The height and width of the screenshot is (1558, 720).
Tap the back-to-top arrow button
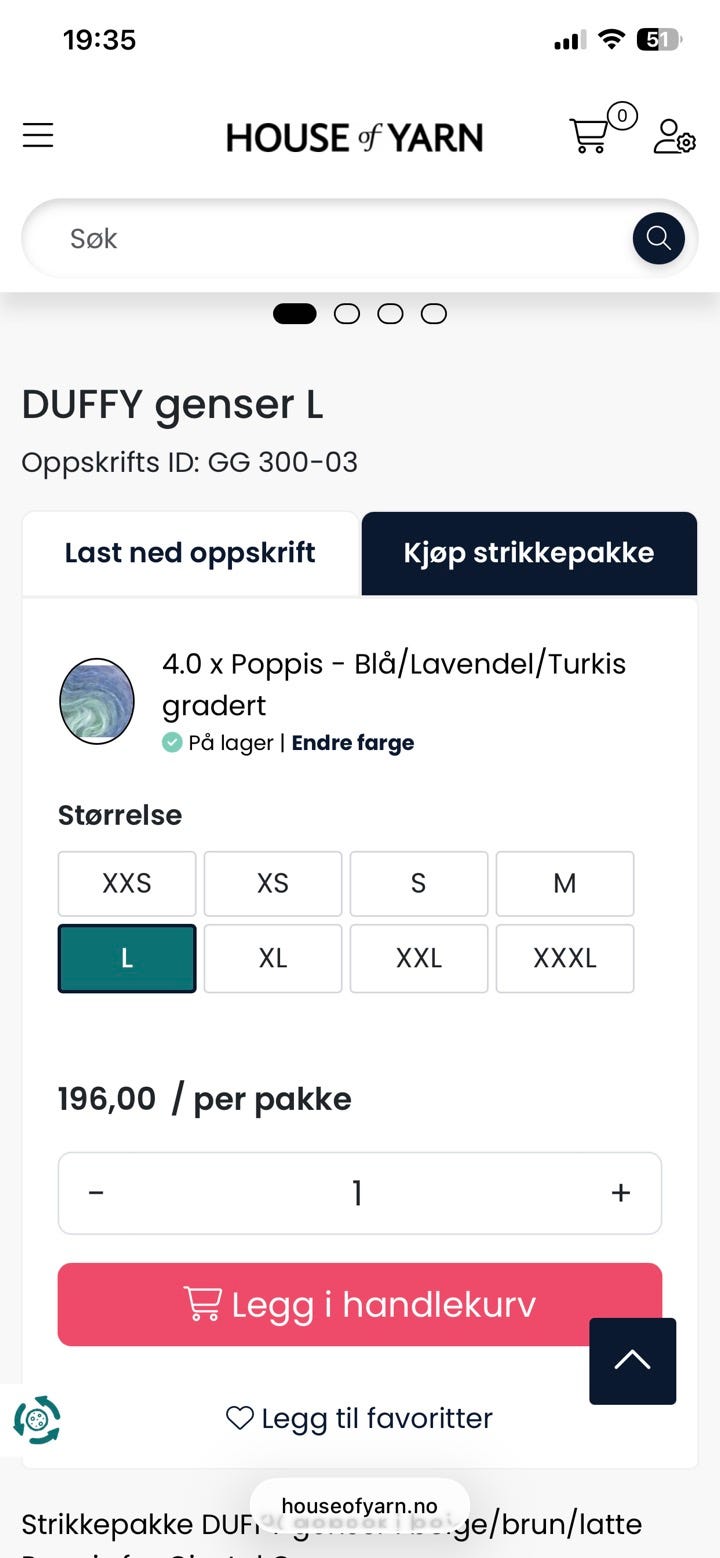(x=633, y=1361)
